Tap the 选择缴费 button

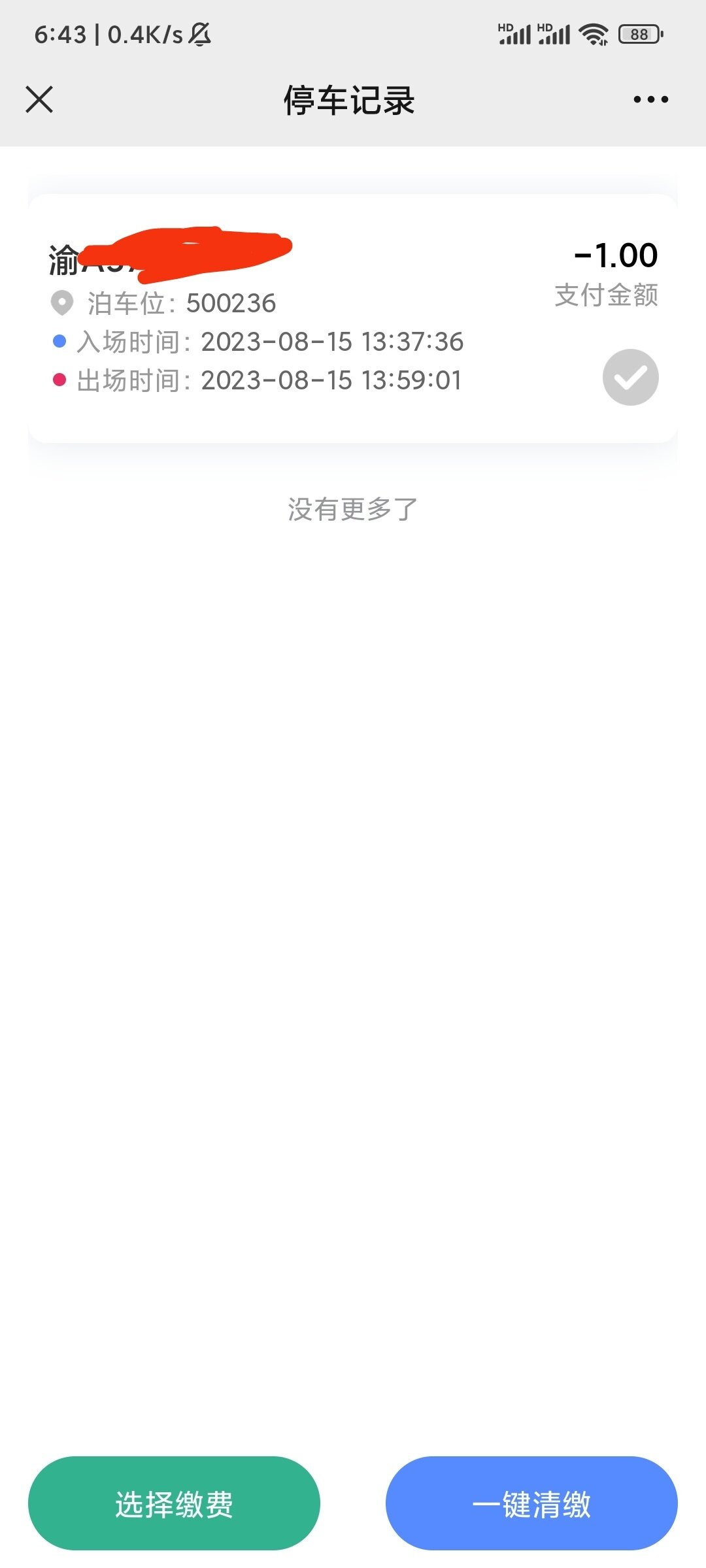(174, 1503)
